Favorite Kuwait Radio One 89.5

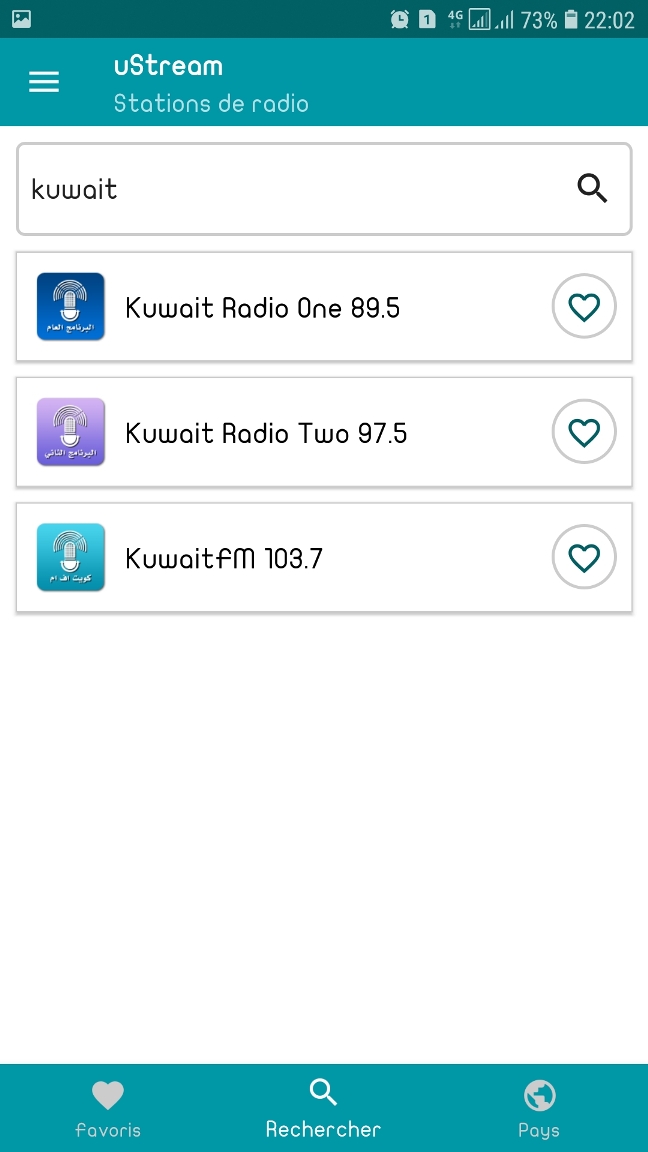[x=584, y=307]
